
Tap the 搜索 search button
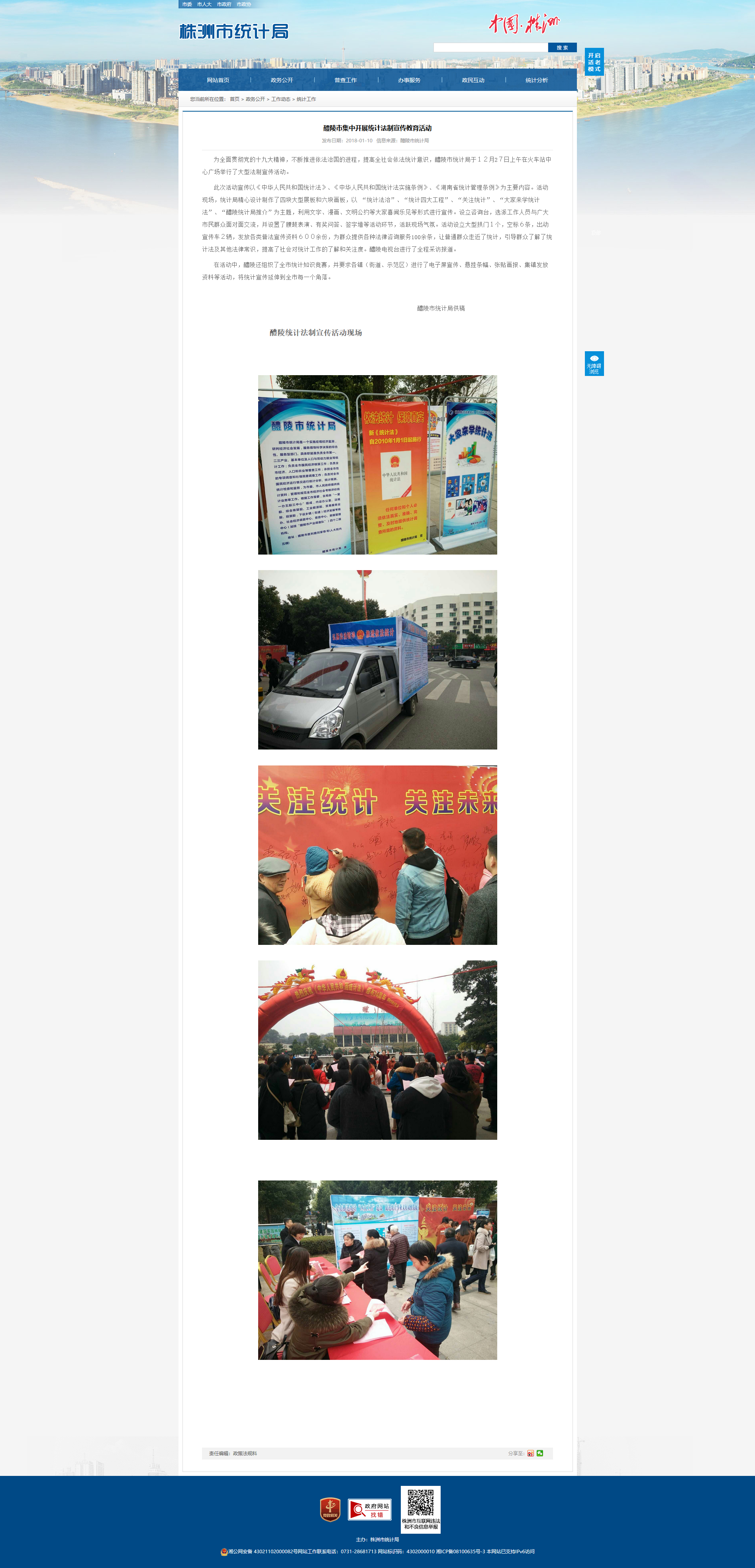[561, 47]
